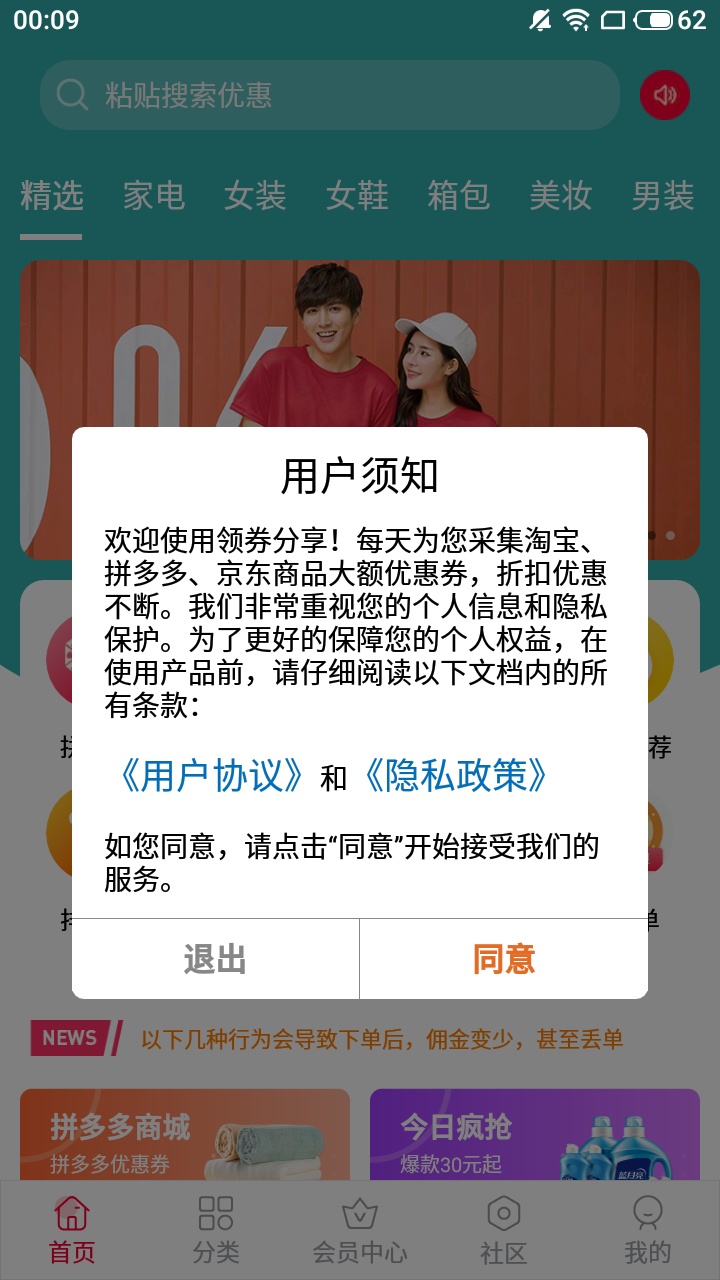Tap the 粘贴搜索优惠 search box
Viewport: 720px width, 1280px height.
tap(330, 95)
